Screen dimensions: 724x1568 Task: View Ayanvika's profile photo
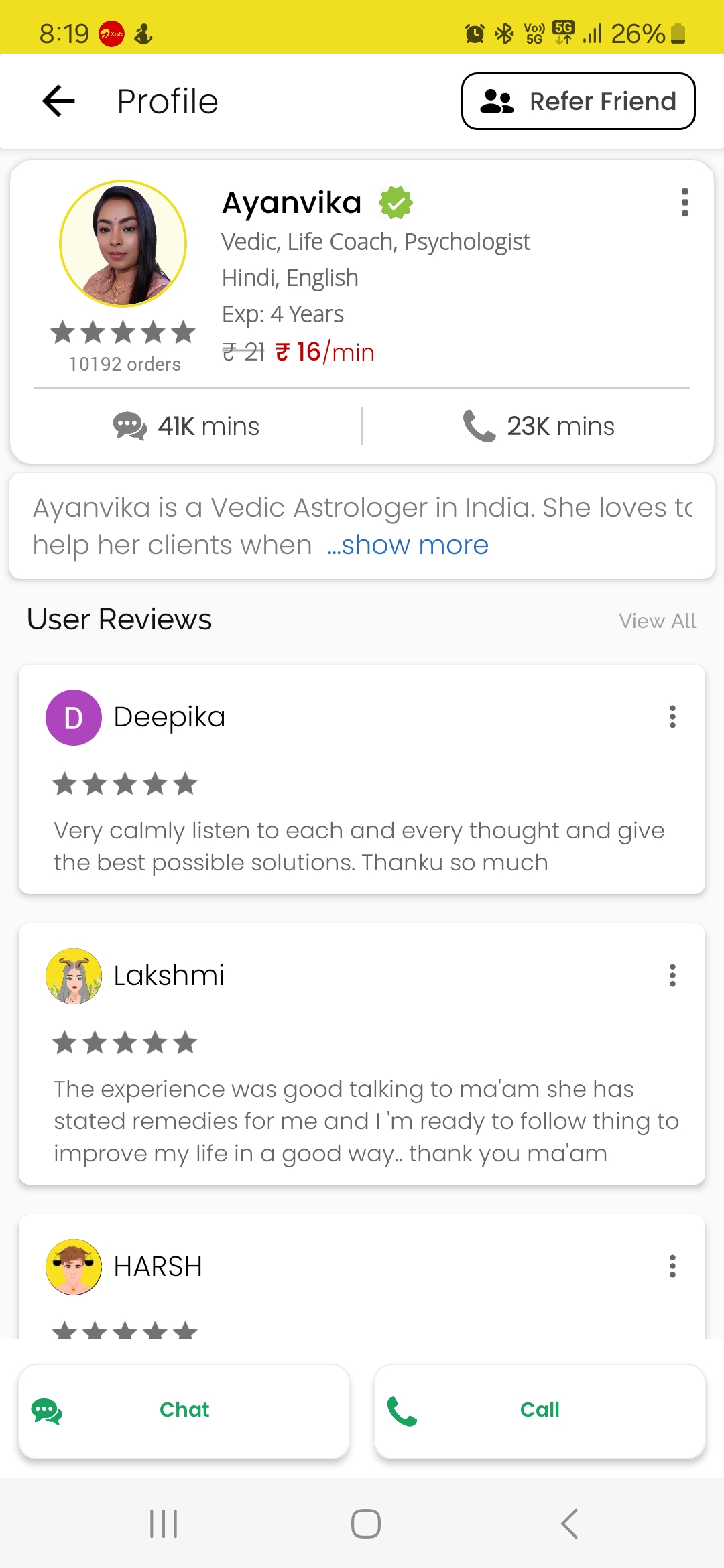click(123, 243)
